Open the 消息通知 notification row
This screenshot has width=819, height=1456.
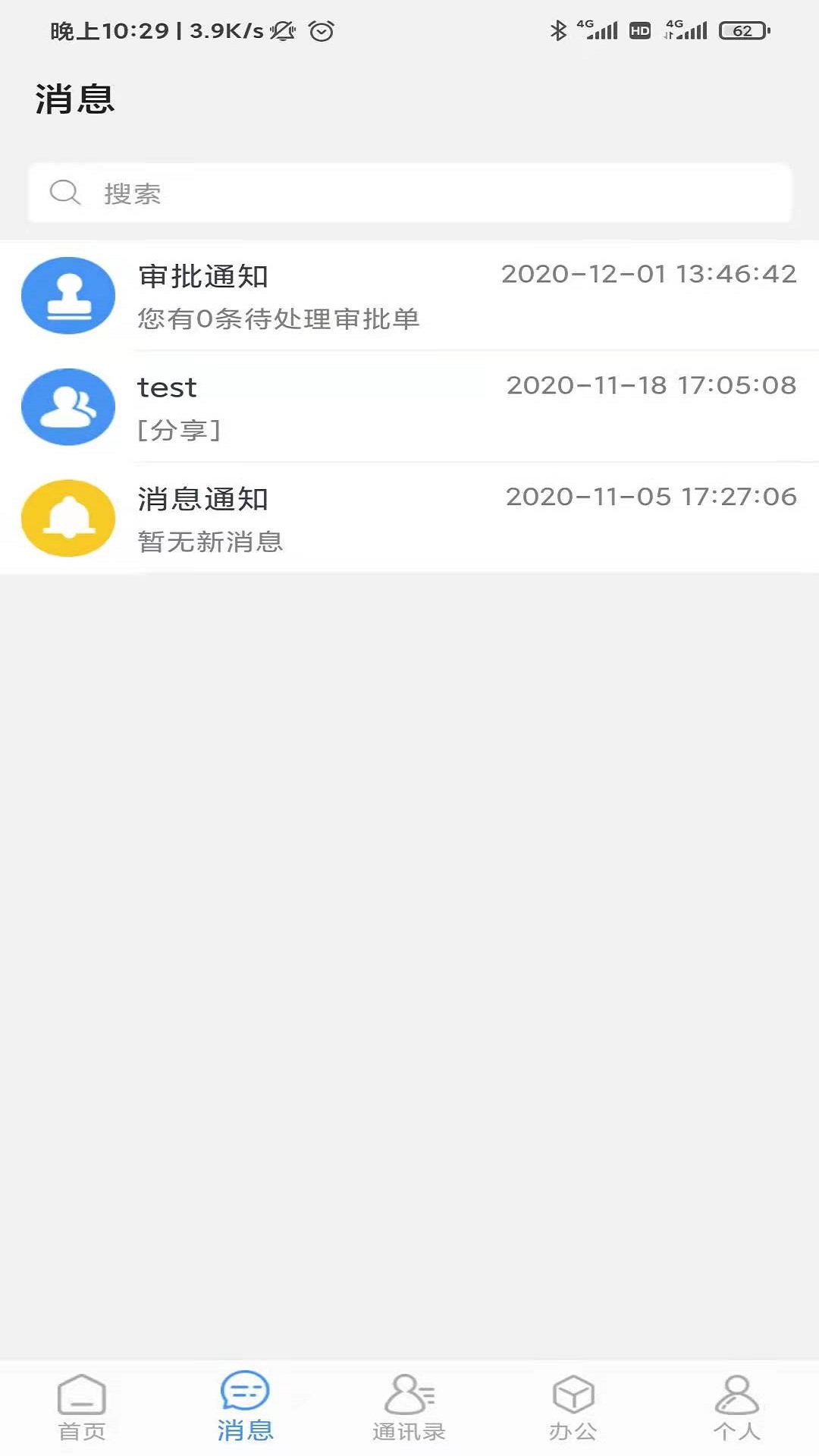click(x=409, y=519)
